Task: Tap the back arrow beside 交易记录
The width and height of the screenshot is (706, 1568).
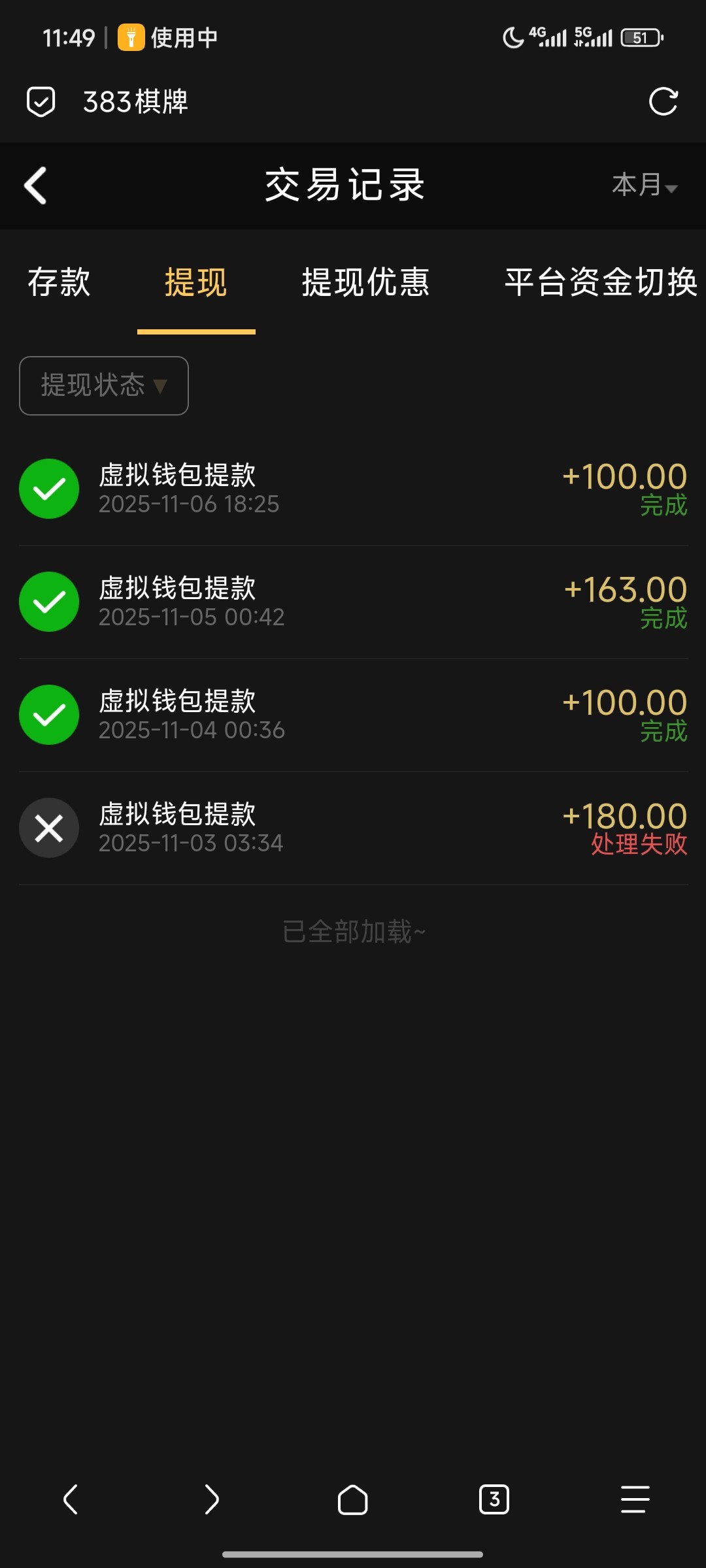Action: pos(35,186)
